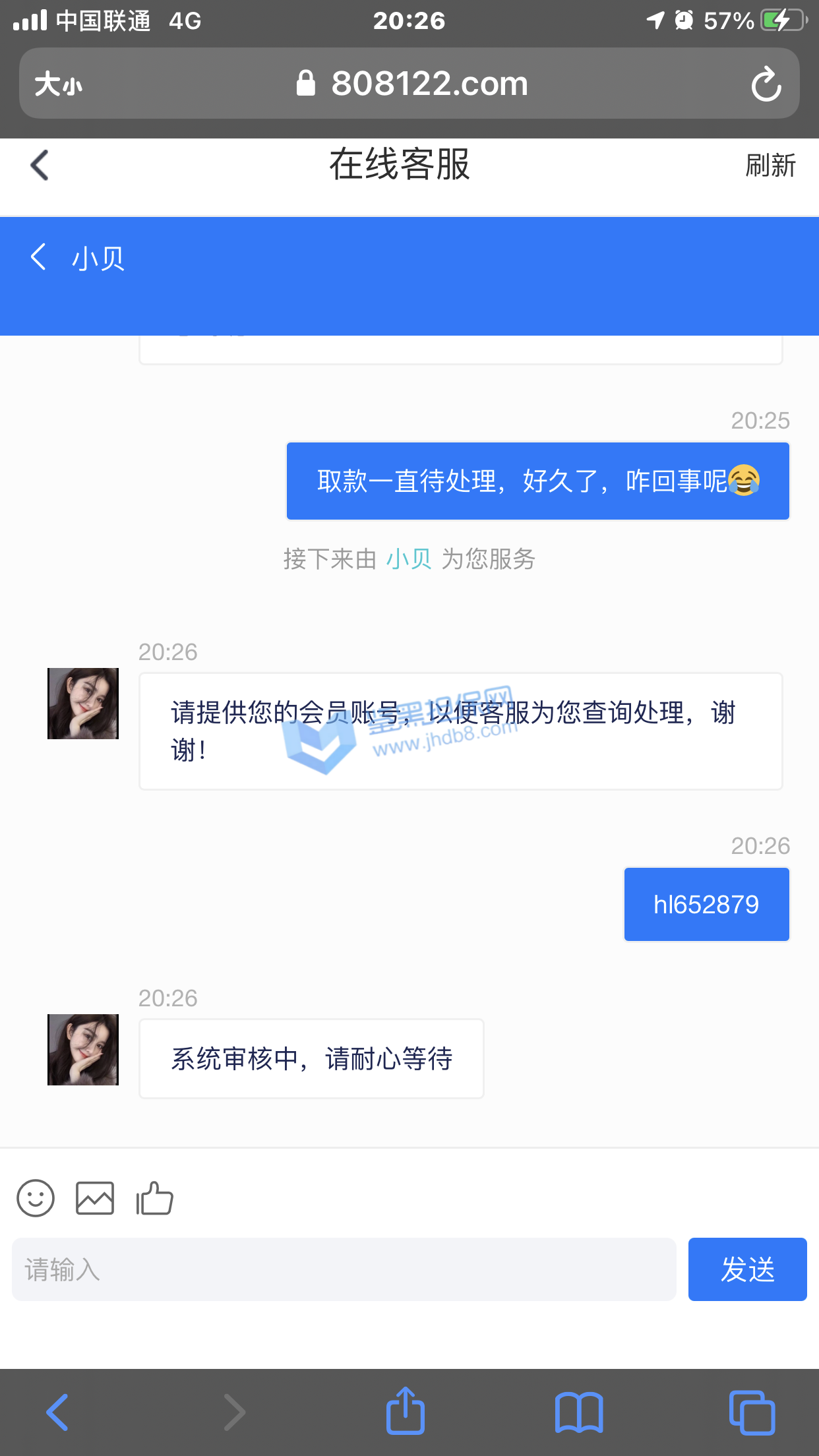The width and height of the screenshot is (819, 1456).
Task: Go to the previous page in Safari toolbar
Action: tap(58, 1412)
